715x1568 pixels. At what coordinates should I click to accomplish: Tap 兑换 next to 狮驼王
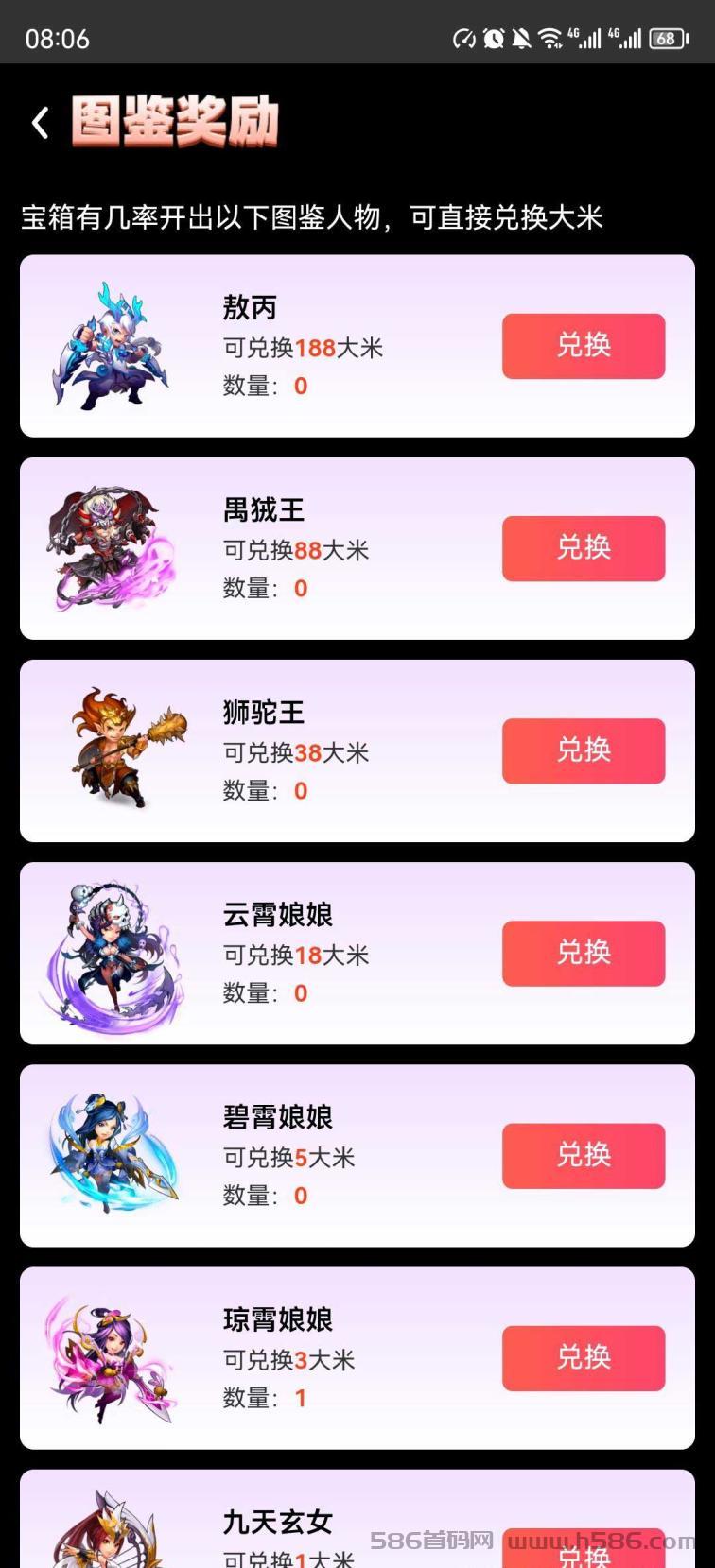tap(584, 750)
